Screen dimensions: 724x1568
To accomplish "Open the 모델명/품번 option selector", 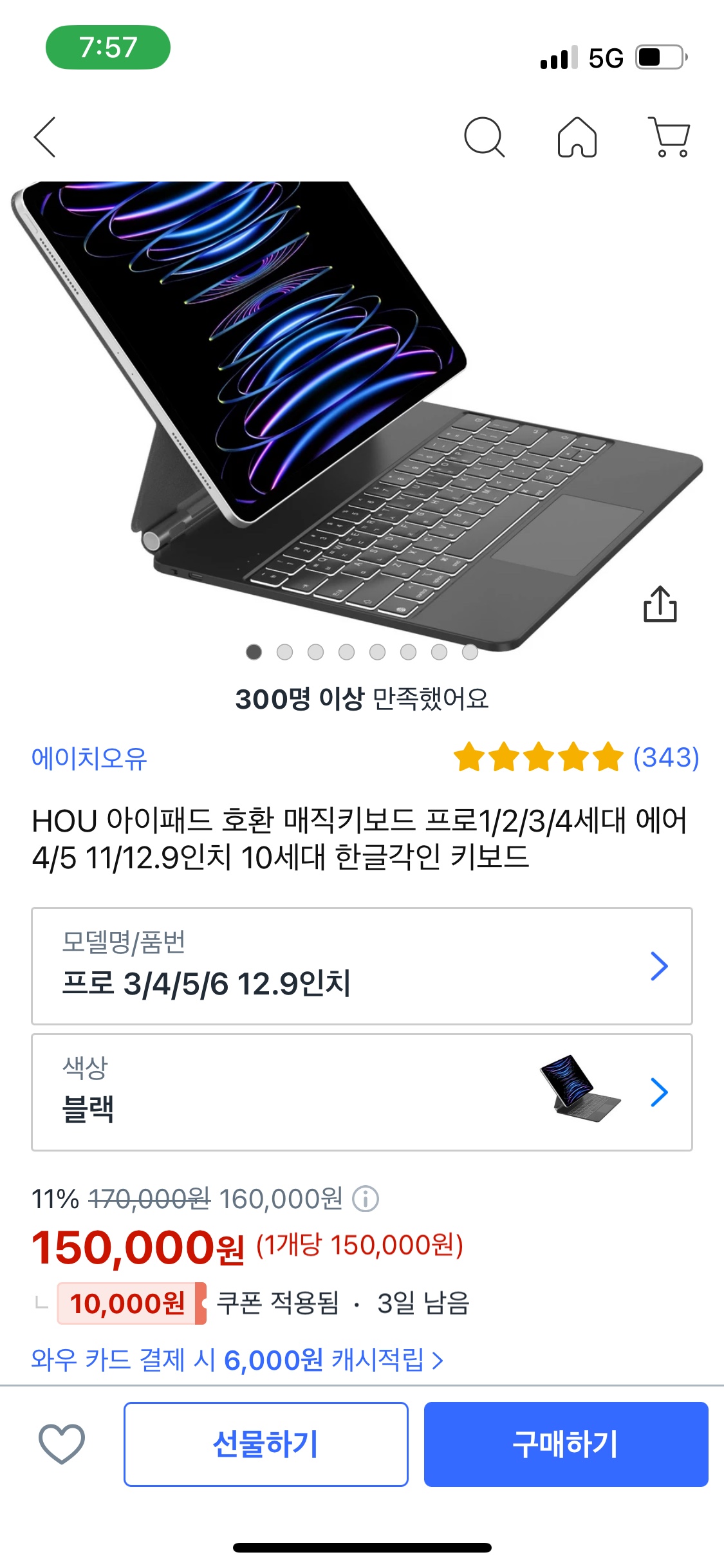I will pyautogui.click(x=362, y=966).
